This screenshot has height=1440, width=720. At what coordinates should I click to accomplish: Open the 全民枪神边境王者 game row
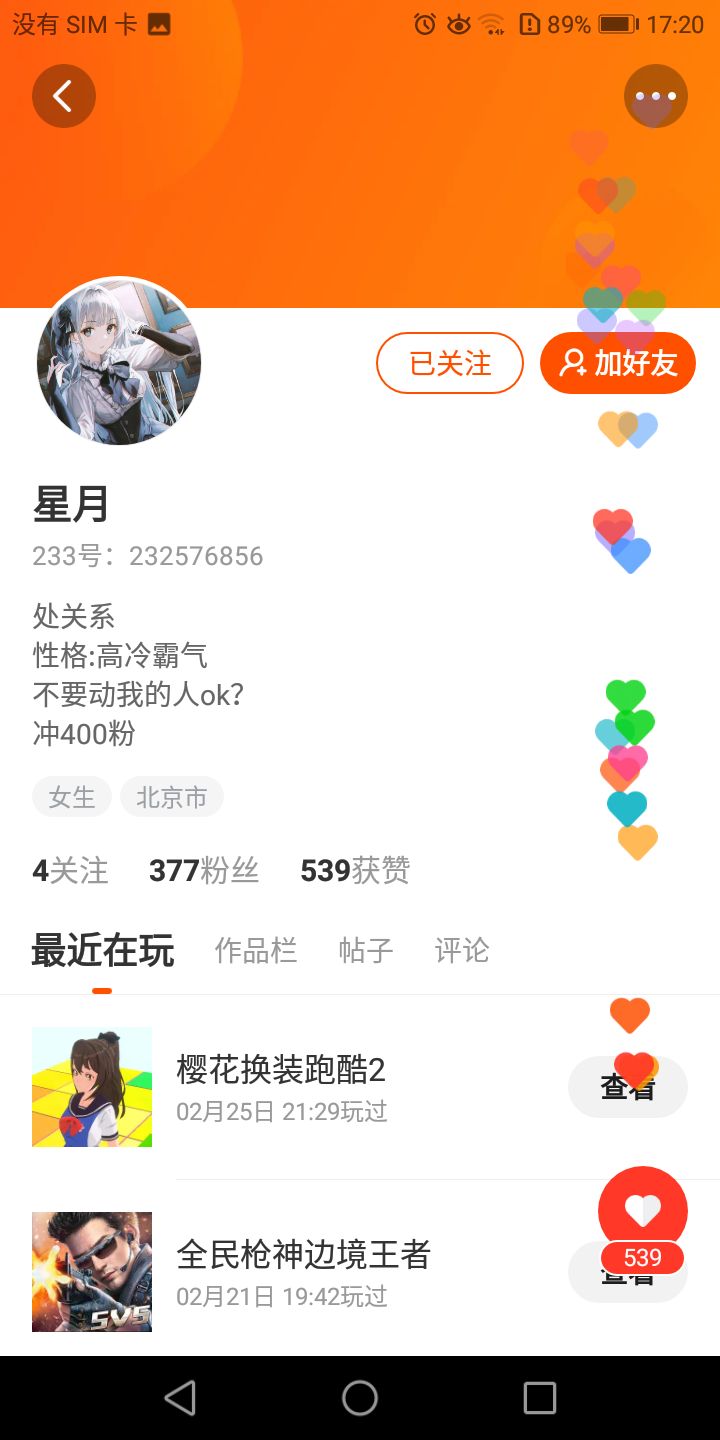tap(300, 1272)
